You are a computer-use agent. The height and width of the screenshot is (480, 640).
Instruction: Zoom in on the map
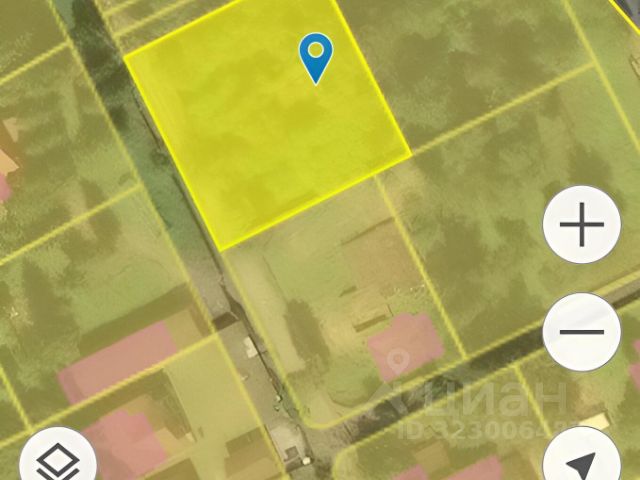pyautogui.click(x=581, y=225)
